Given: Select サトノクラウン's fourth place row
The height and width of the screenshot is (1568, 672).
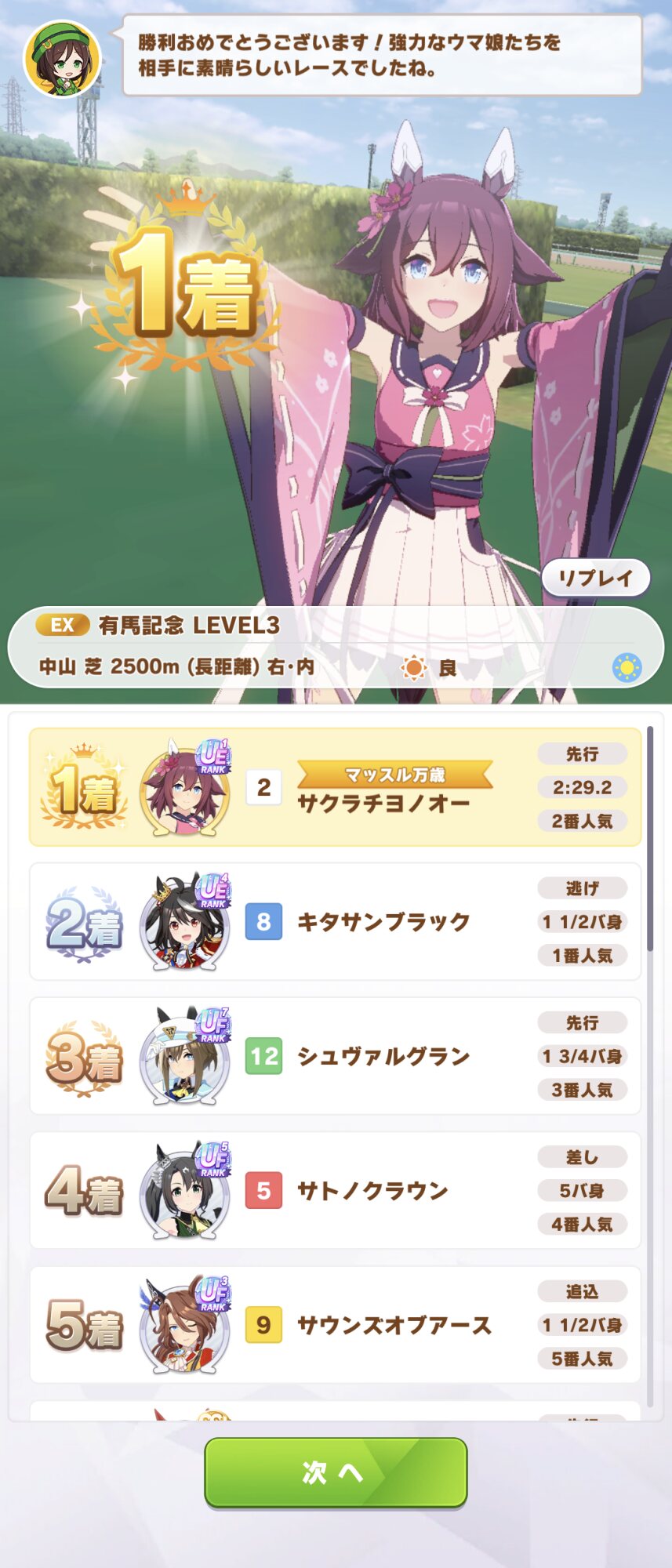Looking at the screenshot, I should point(335,1190).
